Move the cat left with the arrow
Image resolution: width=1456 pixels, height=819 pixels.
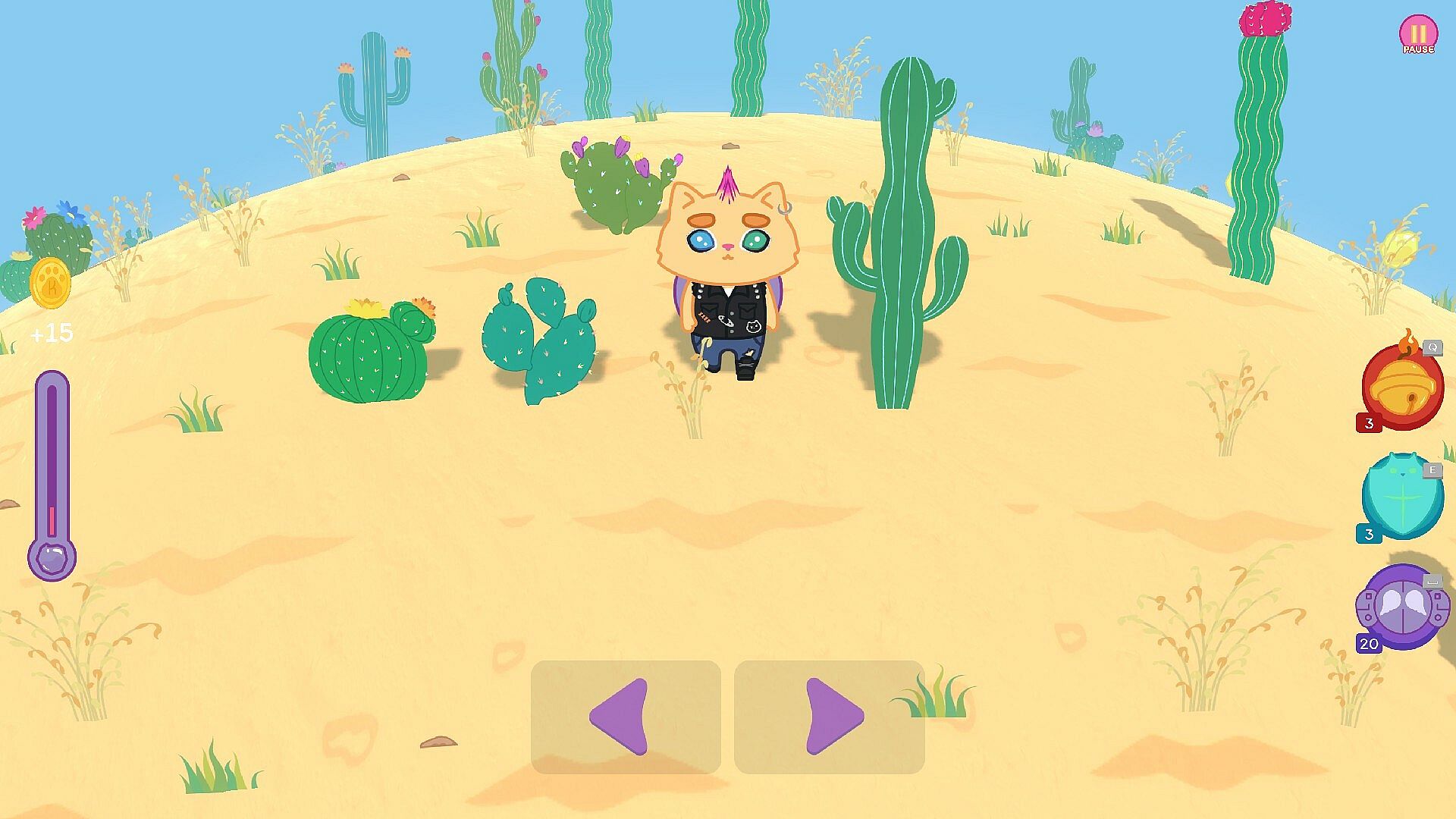click(626, 717)
